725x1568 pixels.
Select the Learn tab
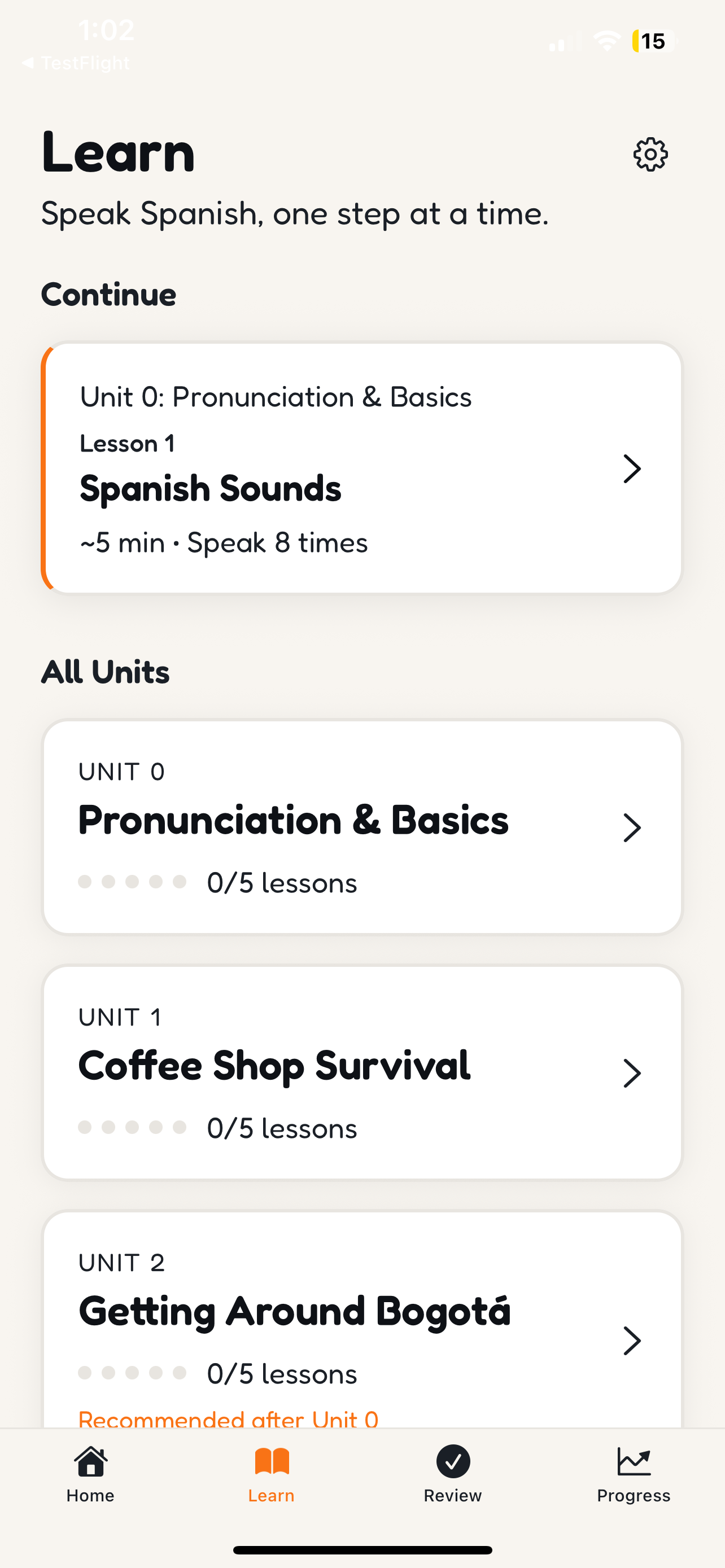point(272,1474)
